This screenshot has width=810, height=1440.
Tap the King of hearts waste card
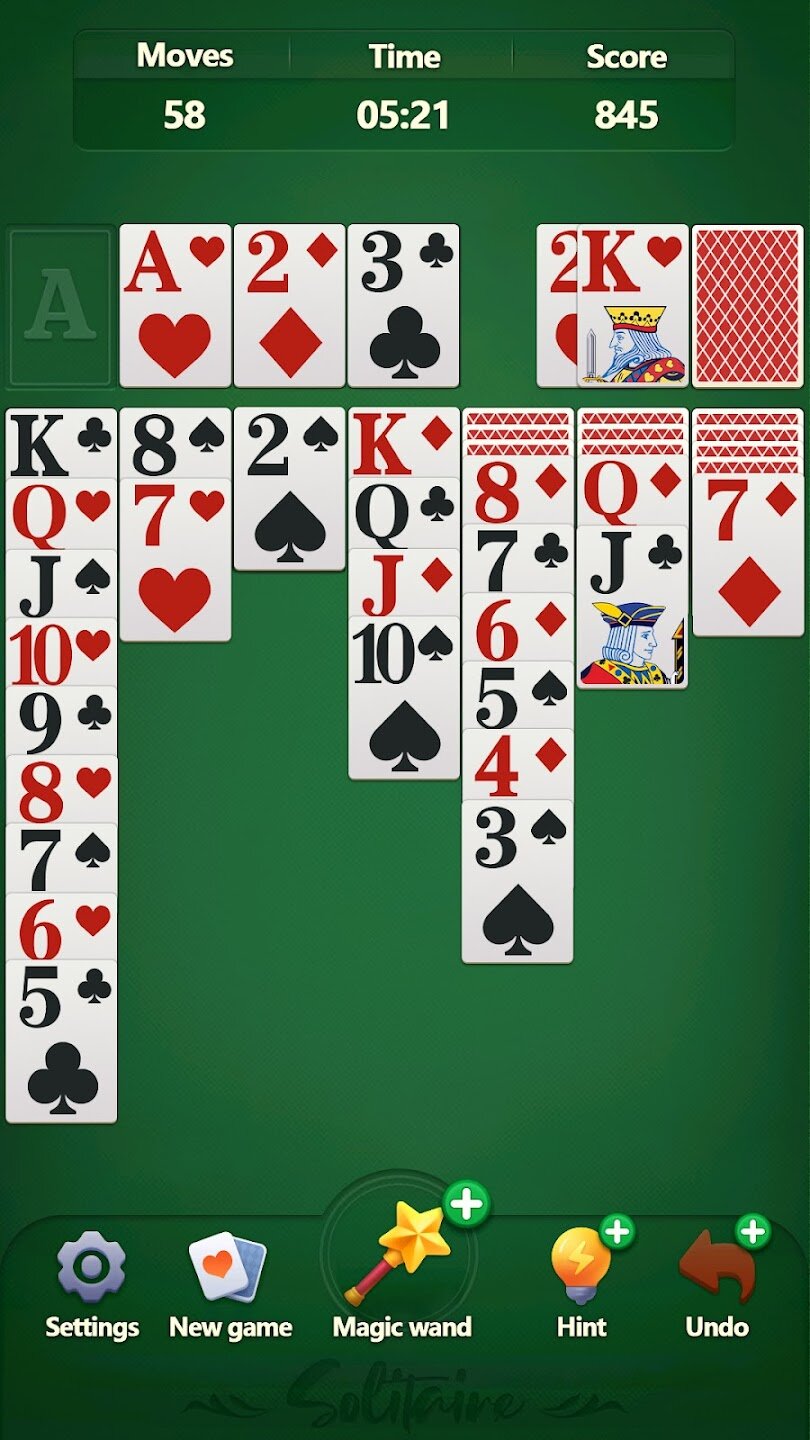click(633, 305)
